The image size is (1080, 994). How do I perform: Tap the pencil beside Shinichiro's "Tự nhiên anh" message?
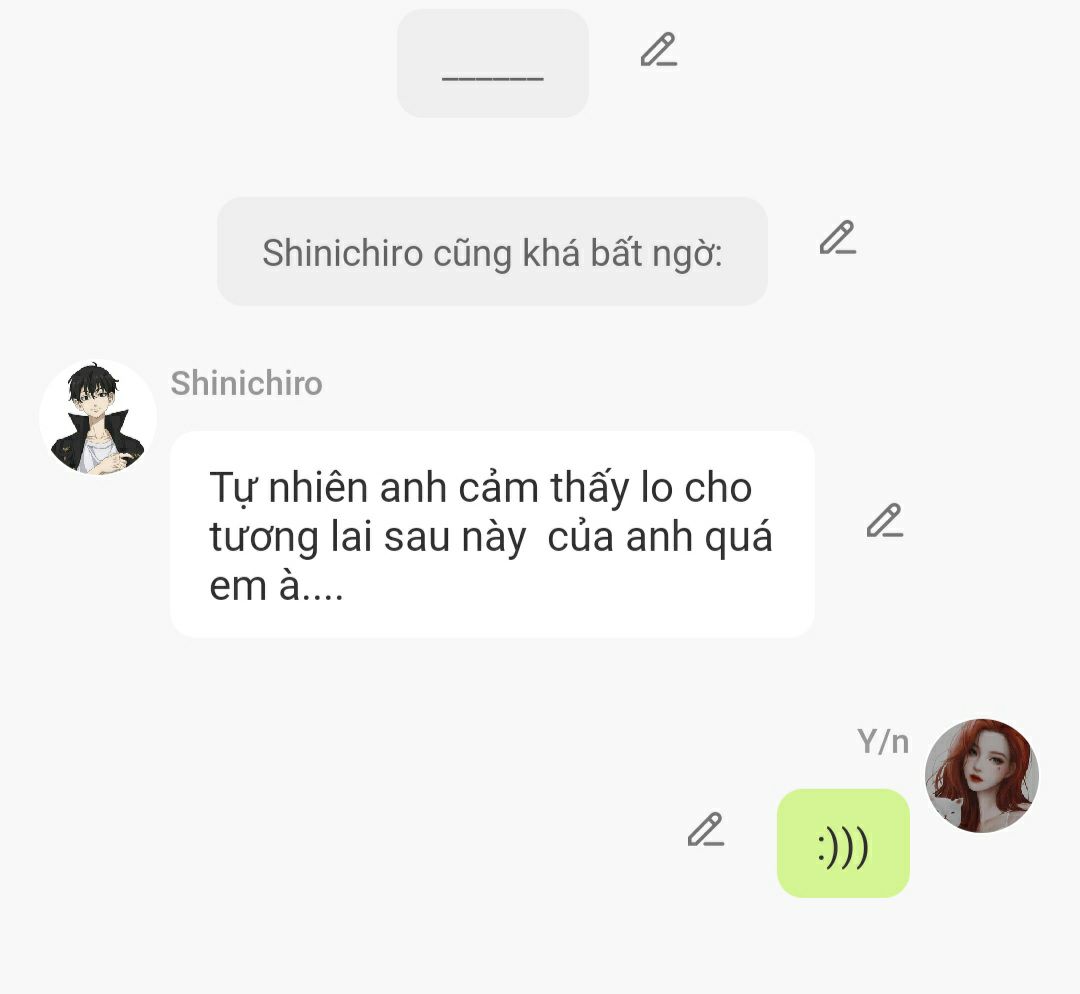click(x=884, y=521)
